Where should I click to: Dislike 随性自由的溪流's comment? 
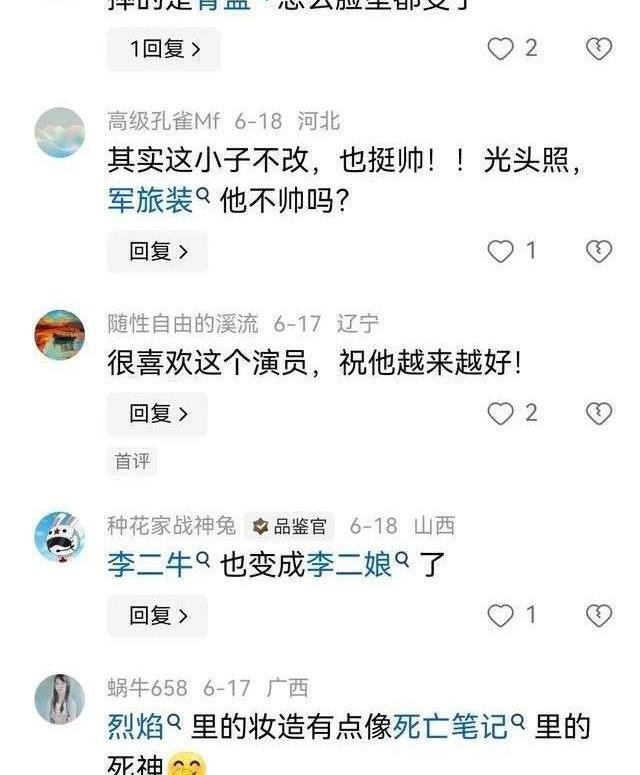click(x=598, y=413)
